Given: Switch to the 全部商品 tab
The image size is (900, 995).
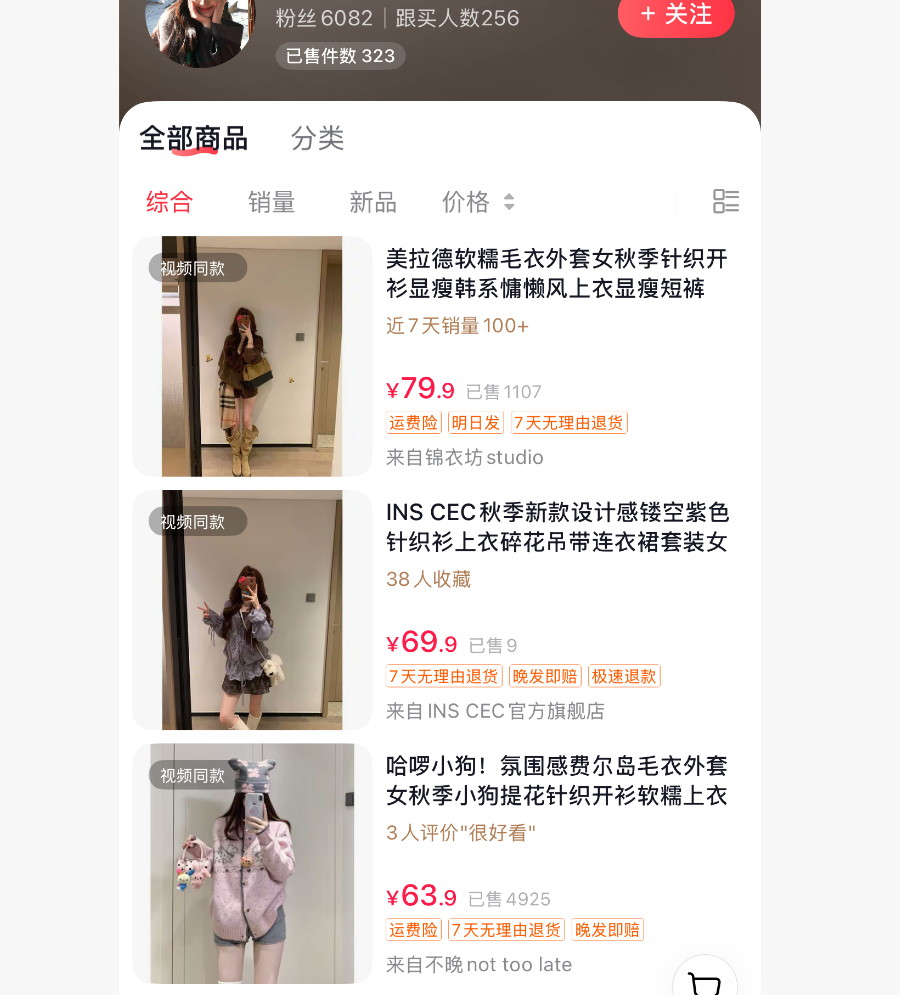Looking at the screenshot, I should pyautogui.click(x=193, y=138).
